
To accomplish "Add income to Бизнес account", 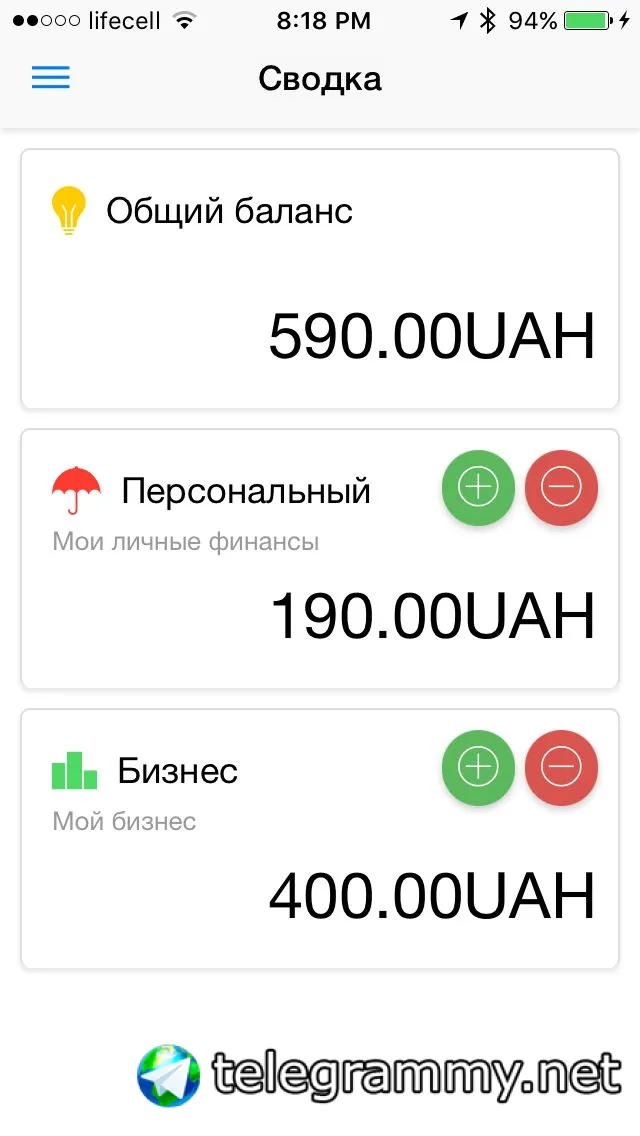I will pyautogui.click(x=478, y=767).
